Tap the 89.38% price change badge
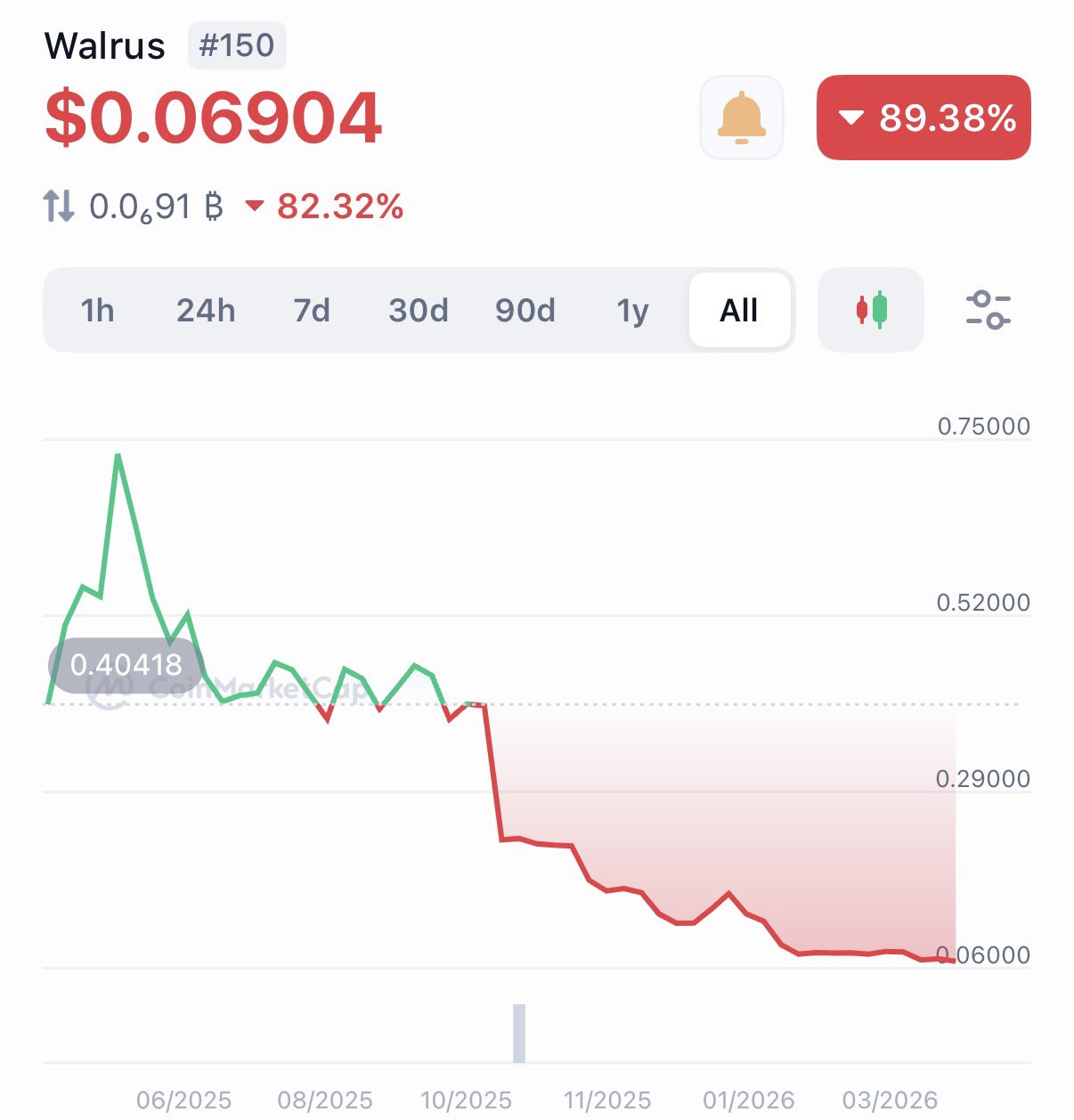 [923, 118]
